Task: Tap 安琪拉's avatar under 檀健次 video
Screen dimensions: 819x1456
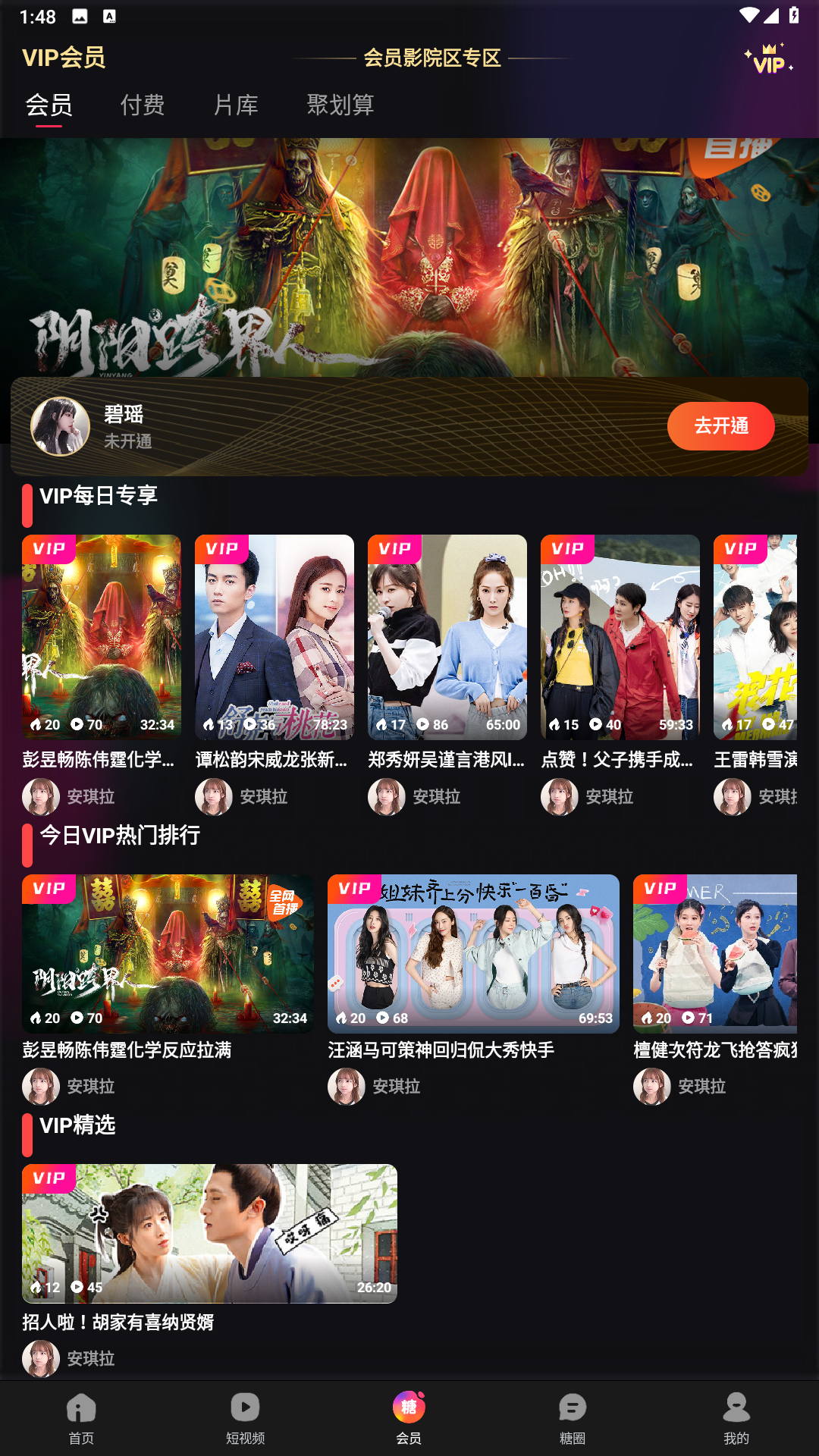Action: 651,1086
